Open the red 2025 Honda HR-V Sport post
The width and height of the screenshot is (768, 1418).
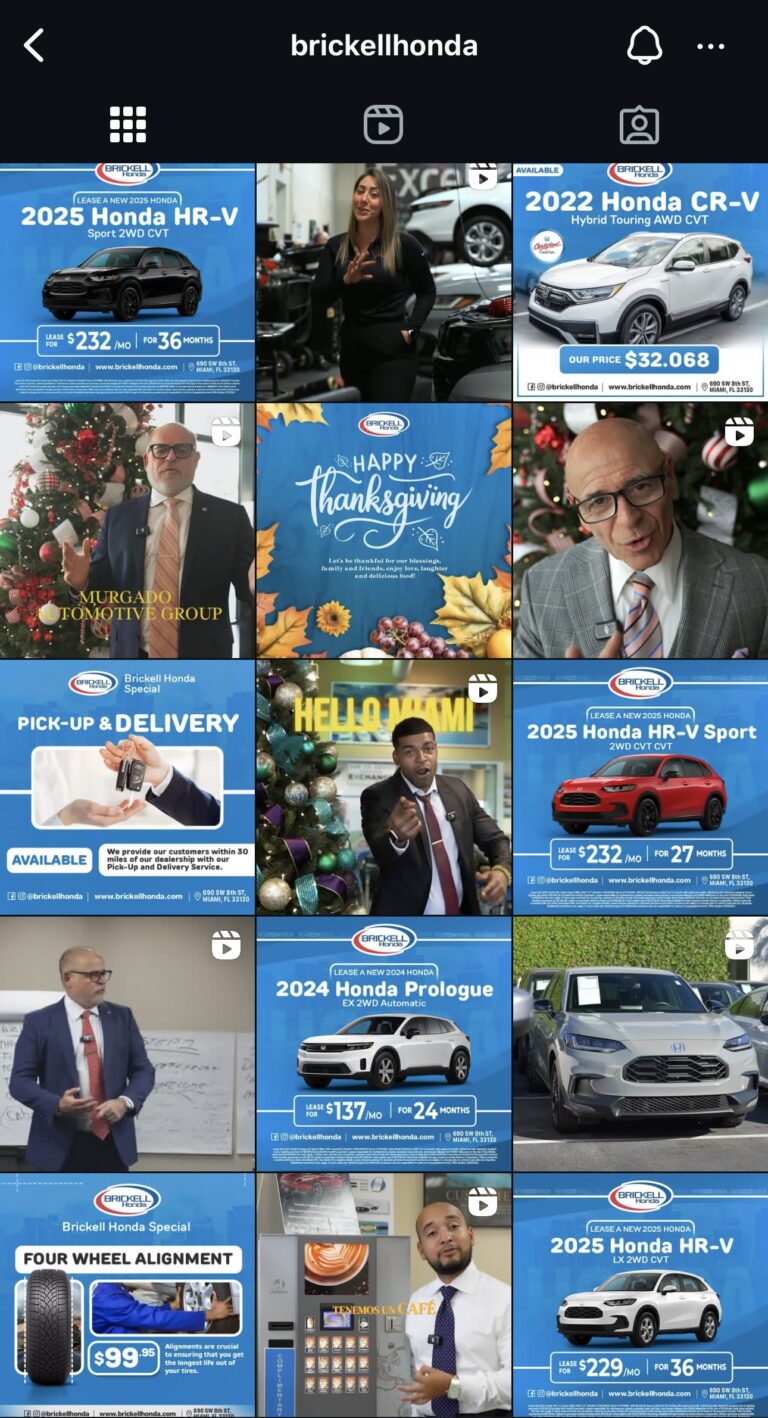point(640,787)
